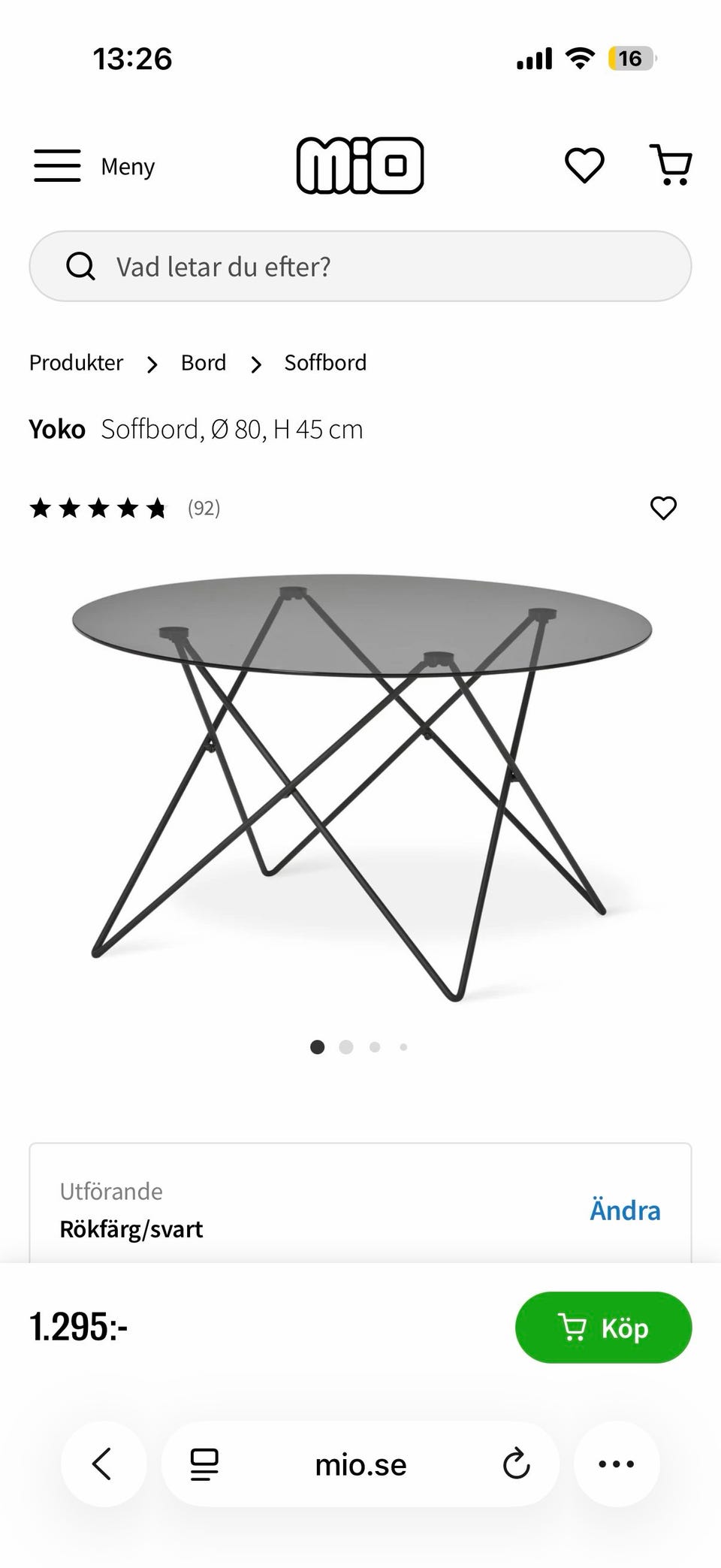
Task: Tap Ändra to change Utförande
Action: click(625, 1210)
